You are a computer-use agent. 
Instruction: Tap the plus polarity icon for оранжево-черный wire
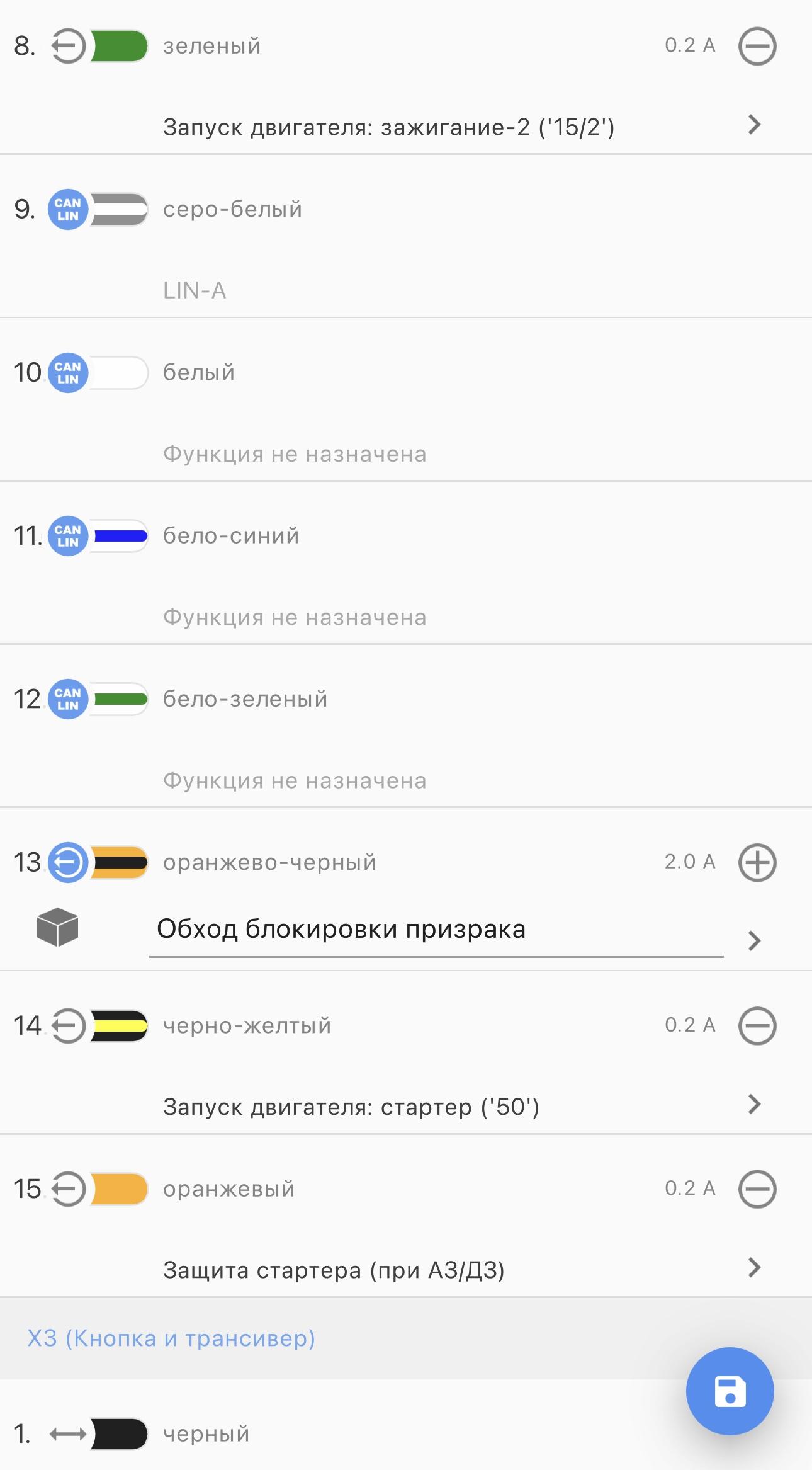tap(757, 862)
